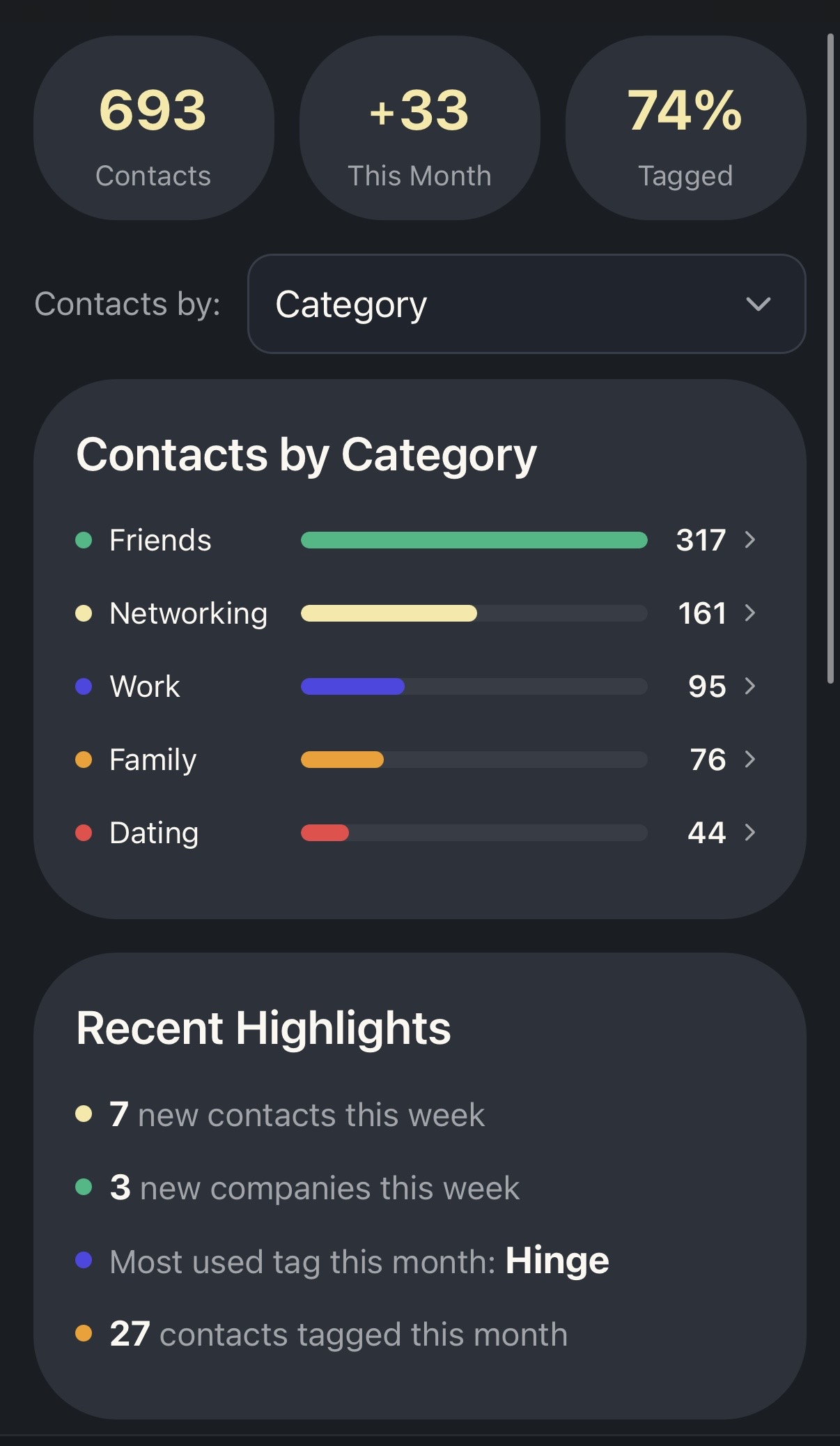The image size is (840, 1446).
Task: Click the blue dot beside Work
Action: click(84, 686)
